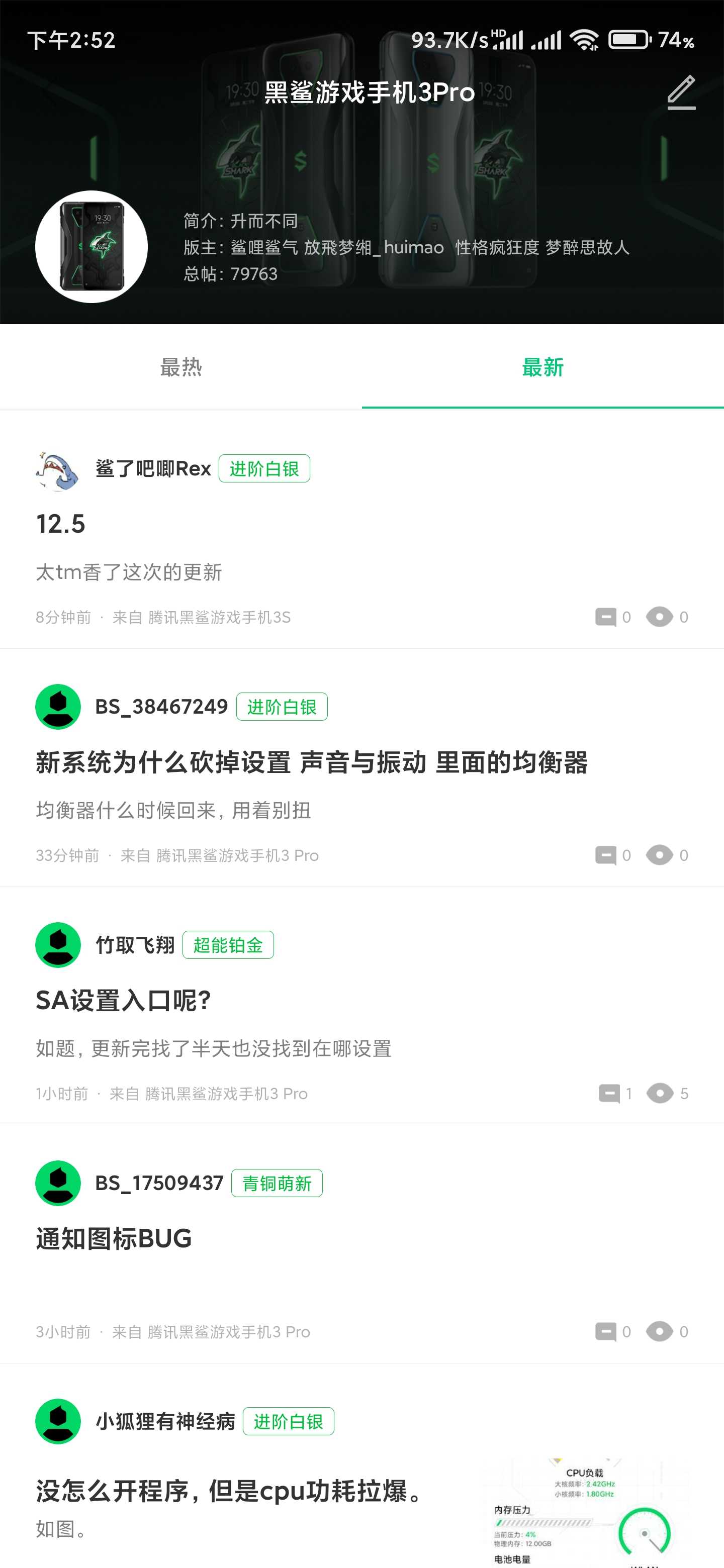Open comments on the SA设置入口呢 post
This screenshot has width=724, height=1568.
click(614, 1094)
